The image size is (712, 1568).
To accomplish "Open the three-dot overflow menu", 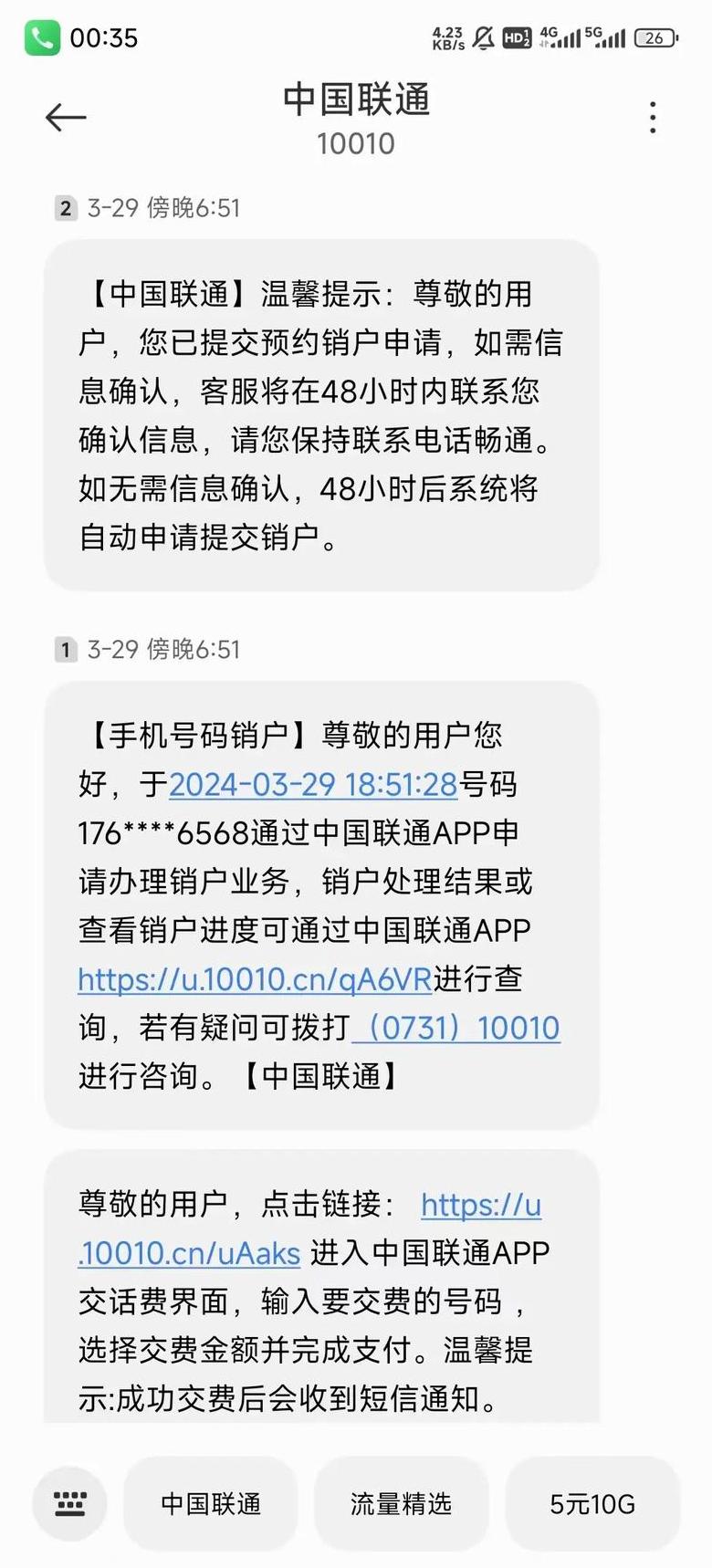I will (653, 118).
